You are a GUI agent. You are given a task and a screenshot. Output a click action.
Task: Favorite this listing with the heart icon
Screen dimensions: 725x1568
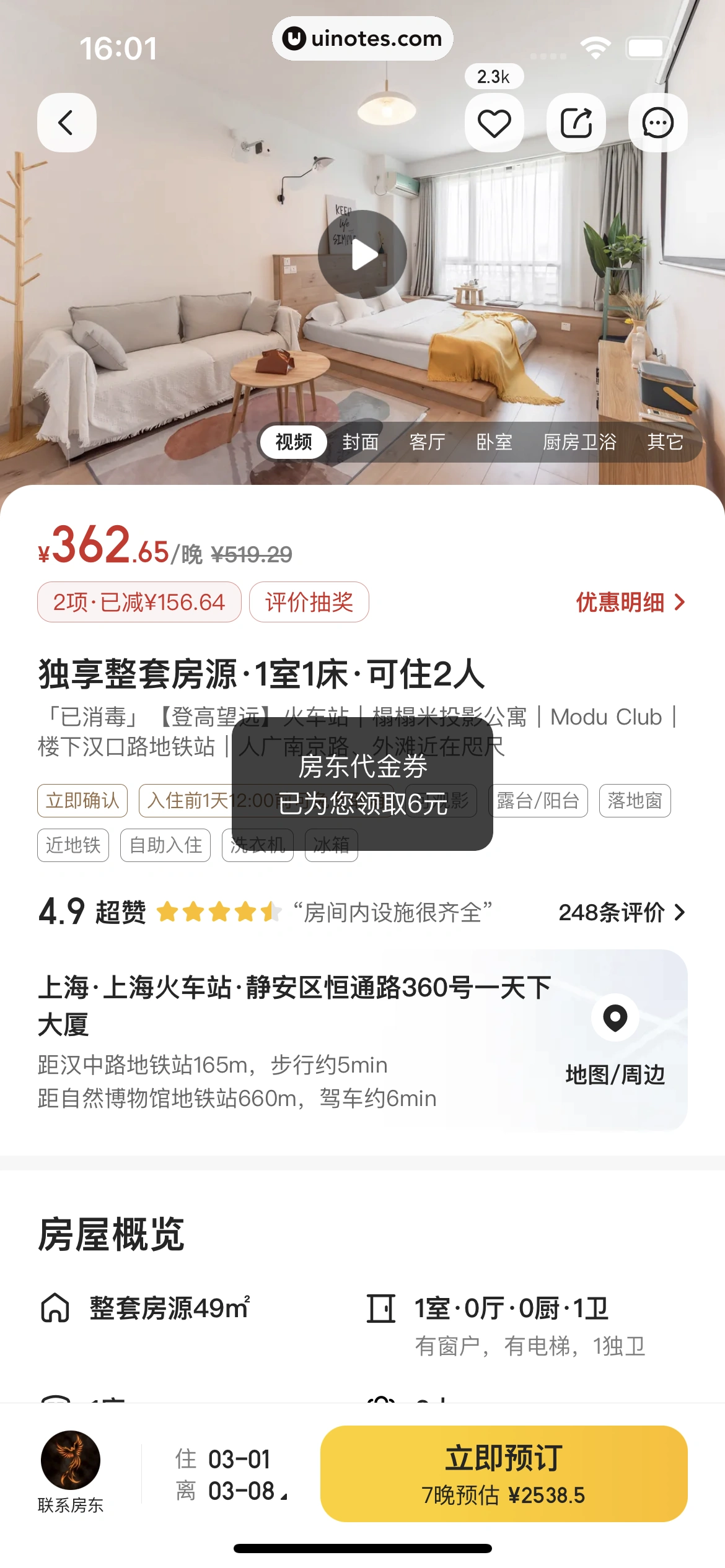[x=494, y=123]
